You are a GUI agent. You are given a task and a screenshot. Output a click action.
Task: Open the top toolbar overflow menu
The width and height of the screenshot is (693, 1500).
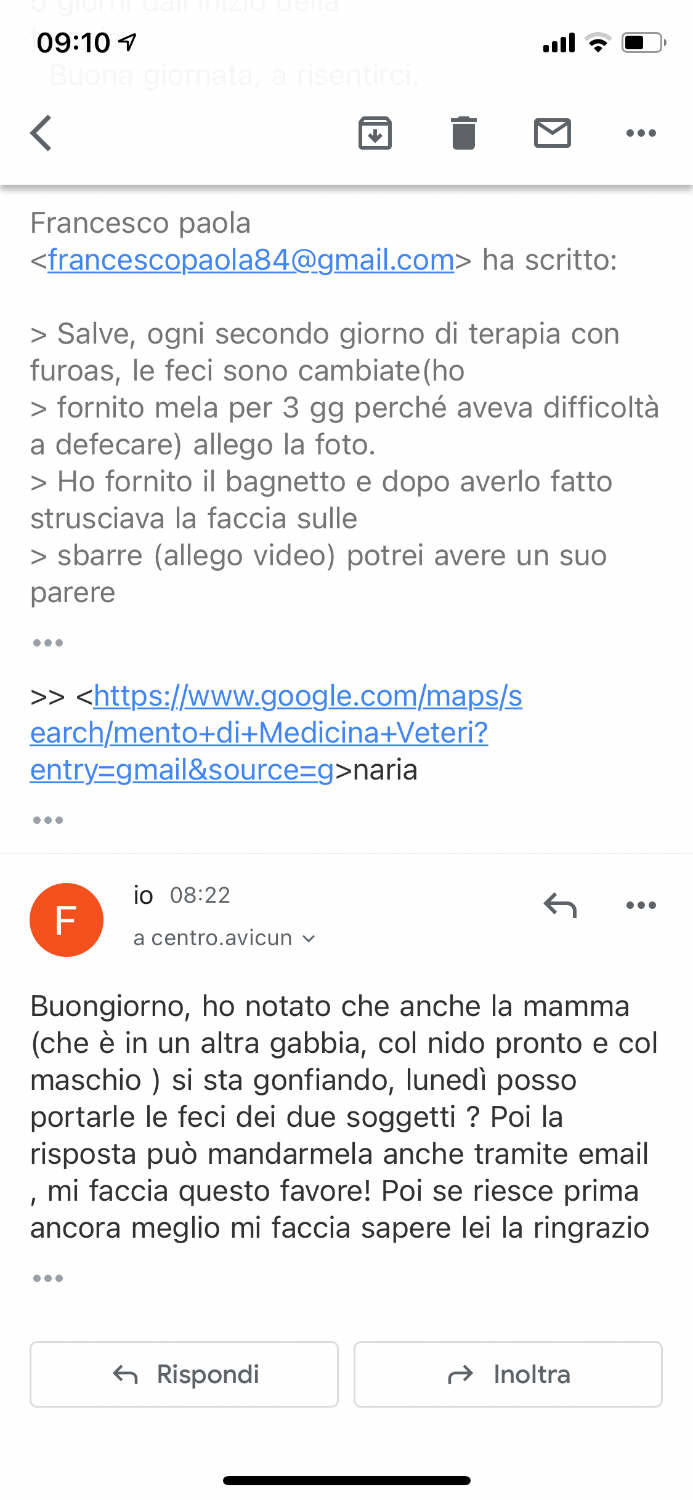tap(640, 133)
